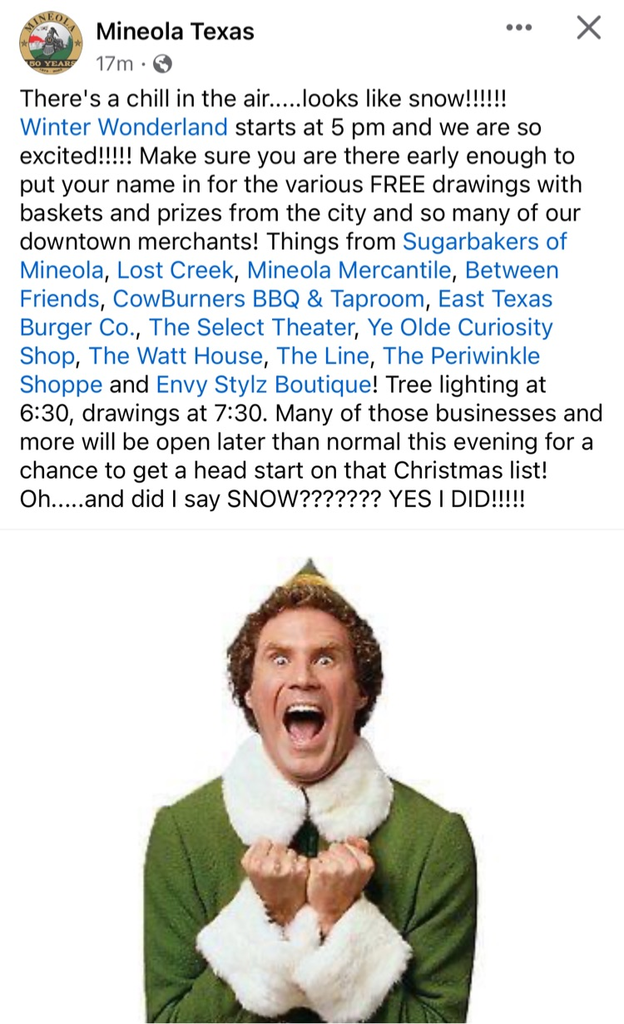Visit CowBurners BBQ & Taproom page

tap(269, 298)
